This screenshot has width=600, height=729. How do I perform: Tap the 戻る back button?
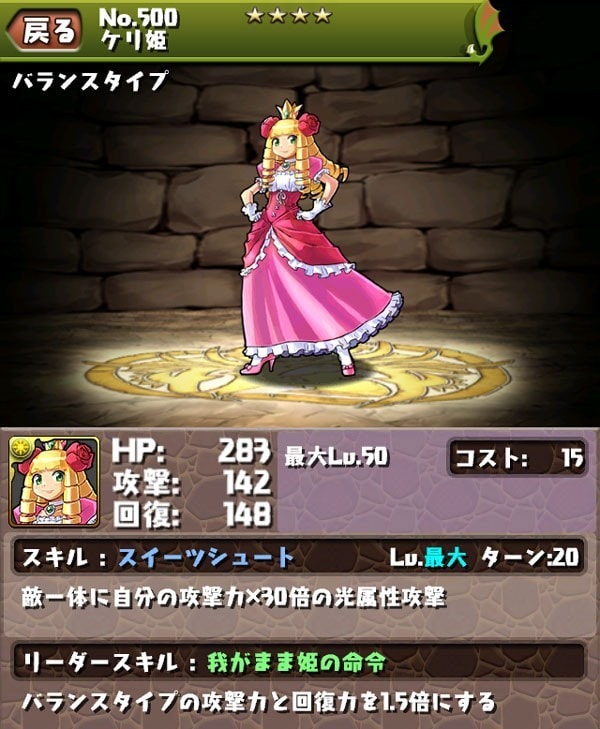click(x=45, y=31)
